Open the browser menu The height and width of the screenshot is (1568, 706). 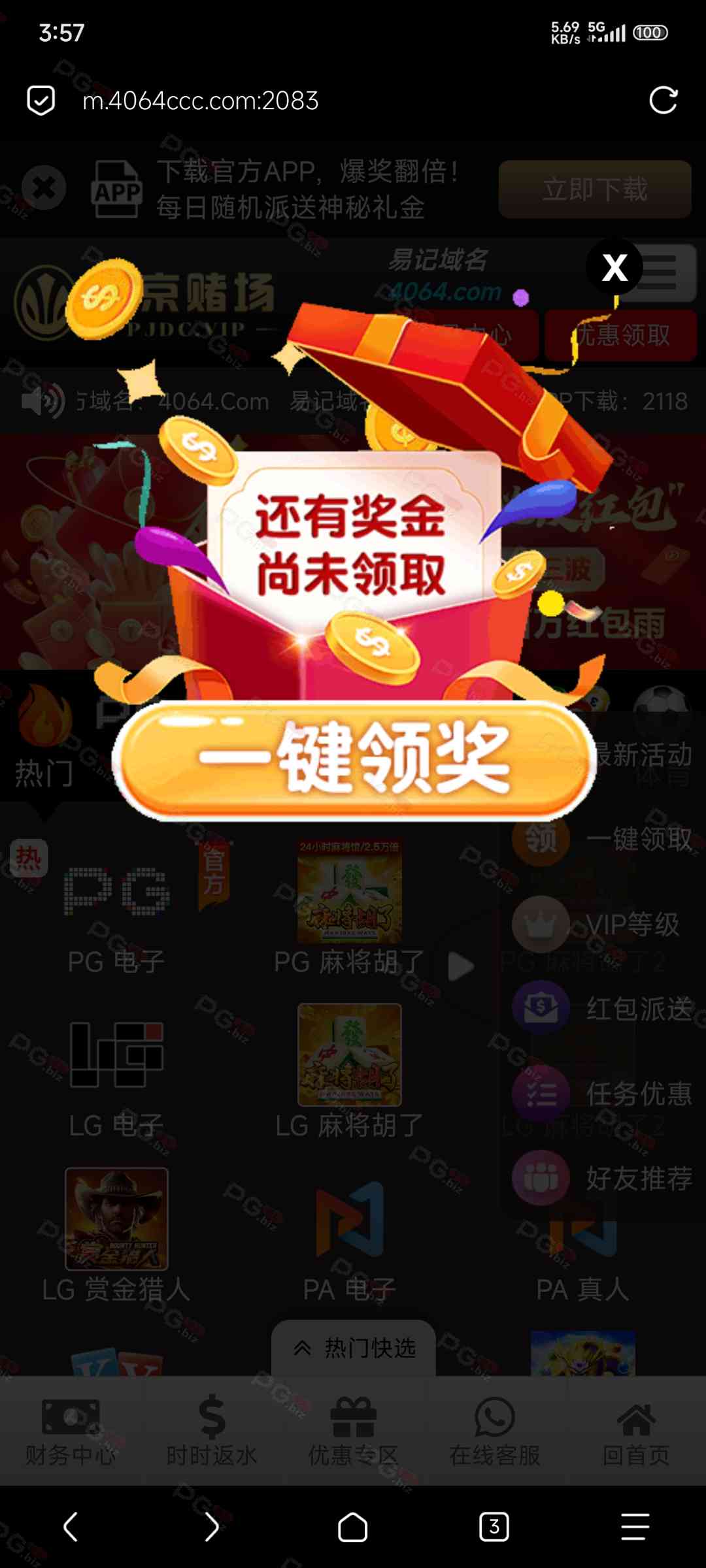[635, 1527]
